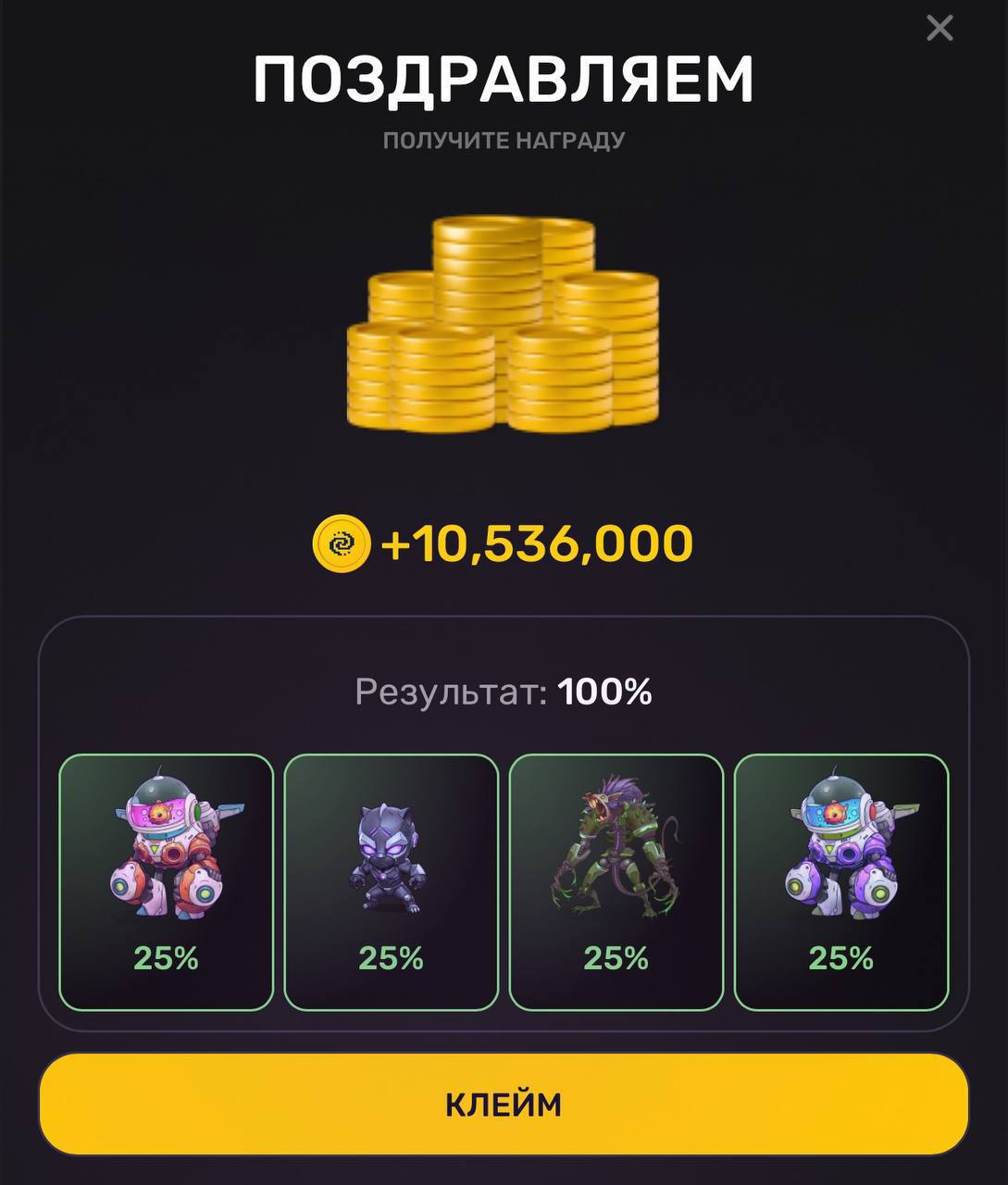This screenshot has width=1008, height=1185.
Task: Select the black panther character card
Action: (391, 881)
